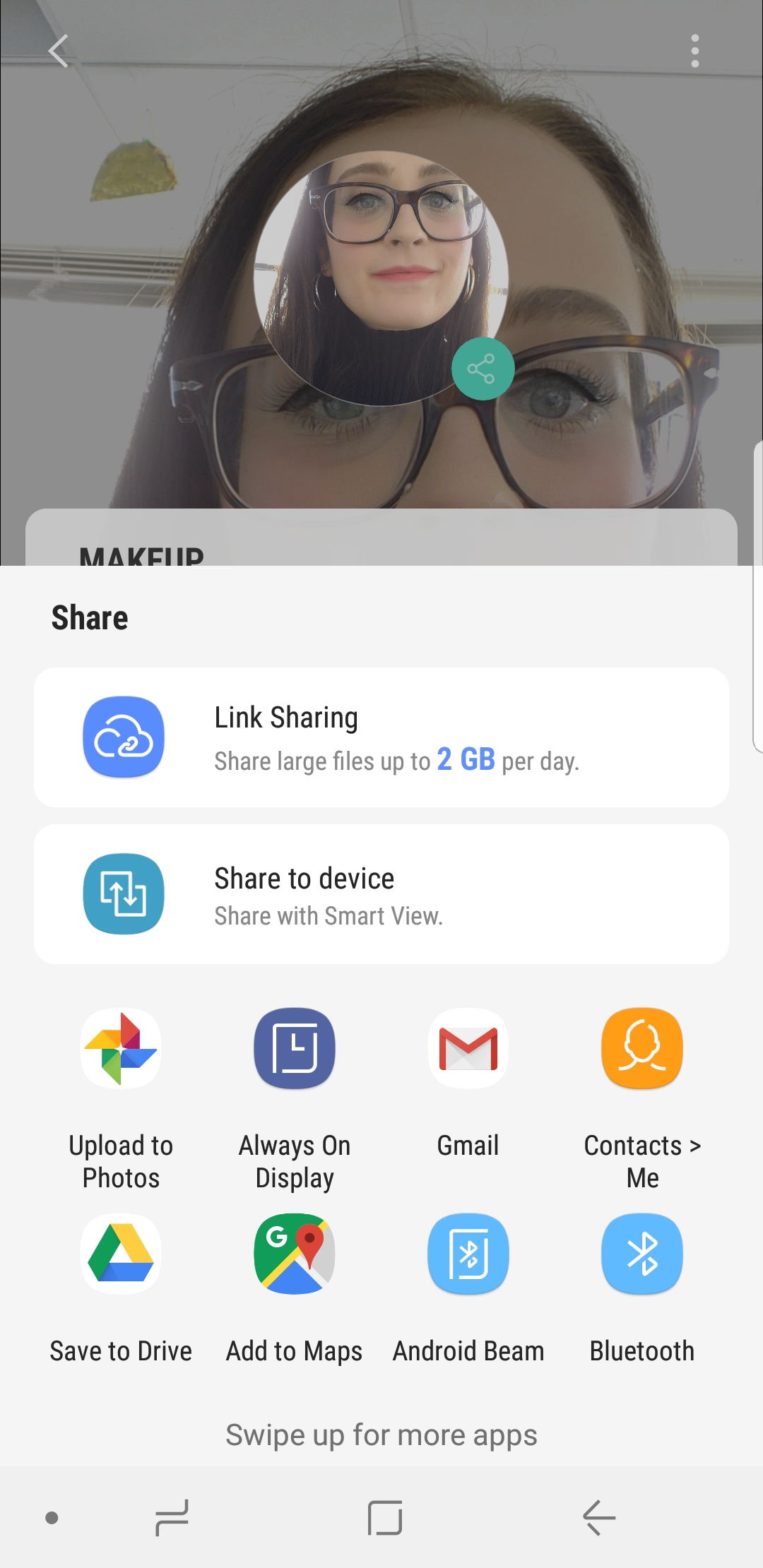Tap the system home button
Viewport: 763px width, 1568px height.
tap(385, 1518)
